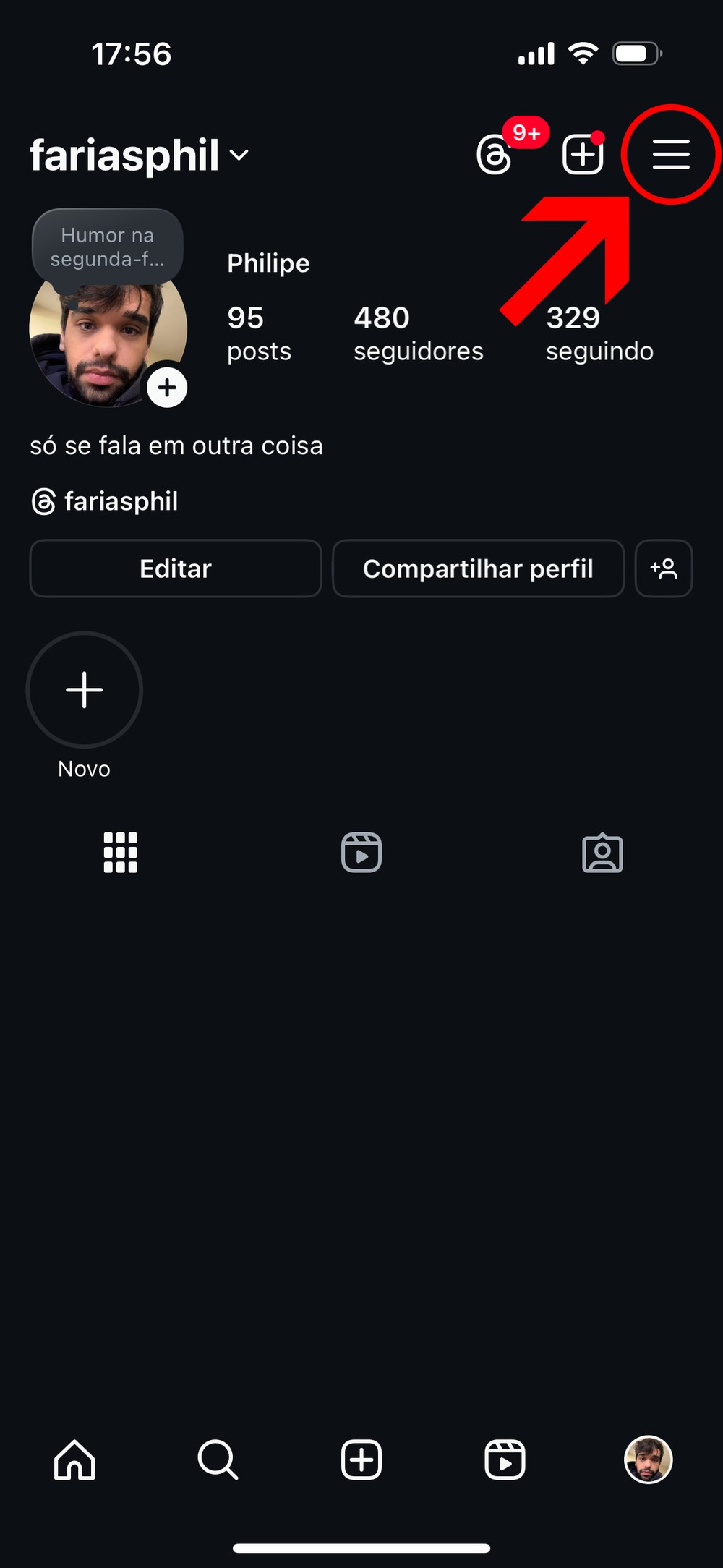Open the hamburger menu
Screen dimensions: 723x1568
tap(671, 154)
